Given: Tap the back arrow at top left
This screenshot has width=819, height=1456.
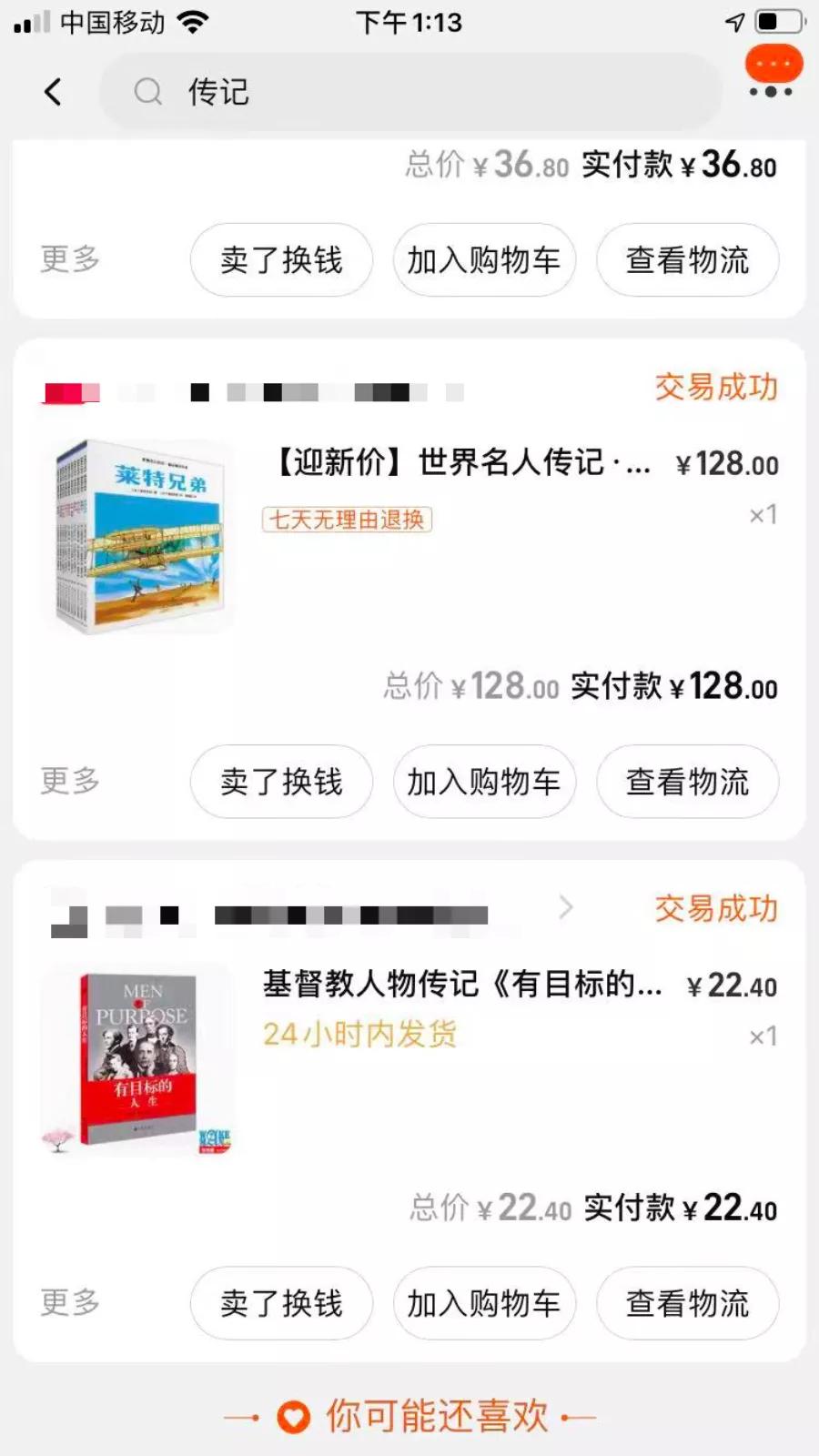Looking at the screenshot, I should (52, 91).
